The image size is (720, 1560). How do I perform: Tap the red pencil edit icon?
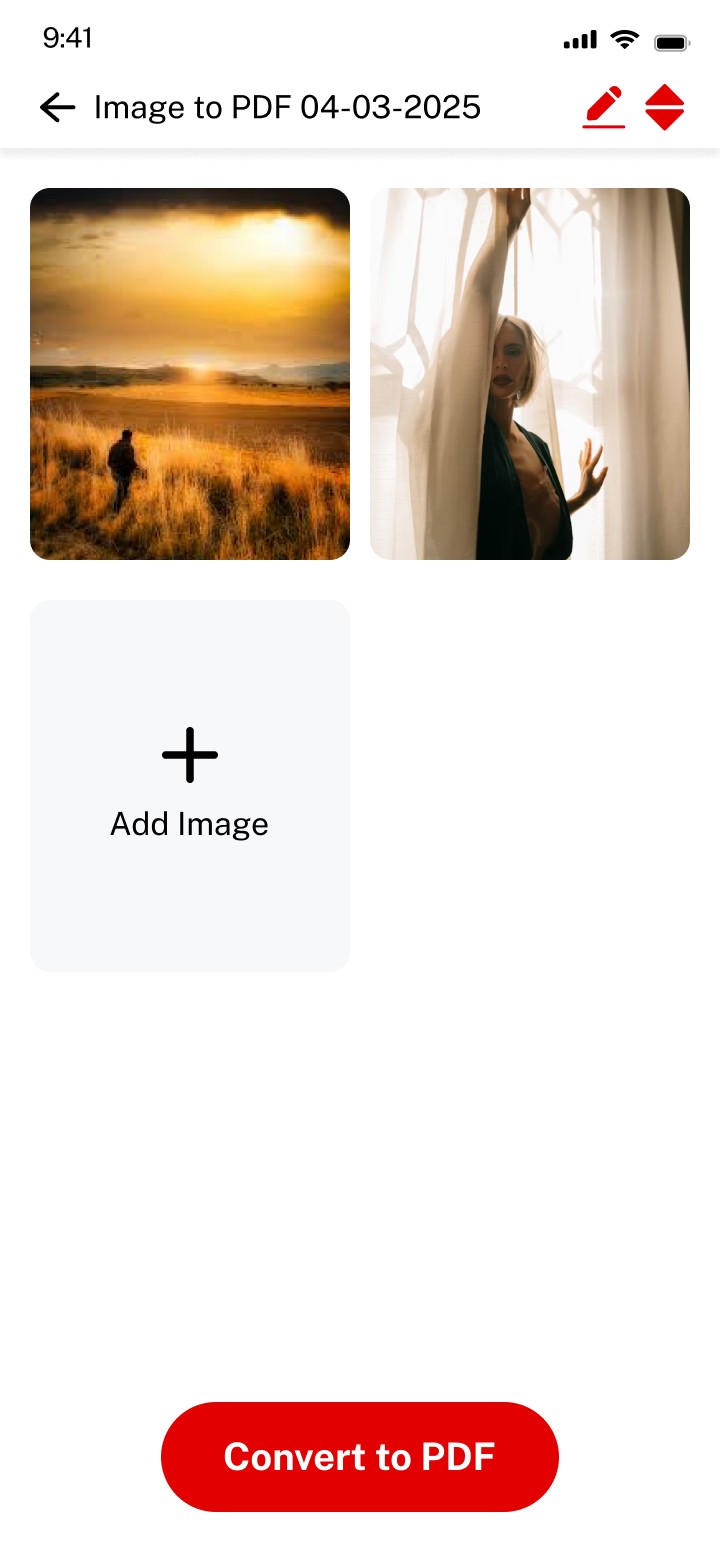(x=604, y=107)
